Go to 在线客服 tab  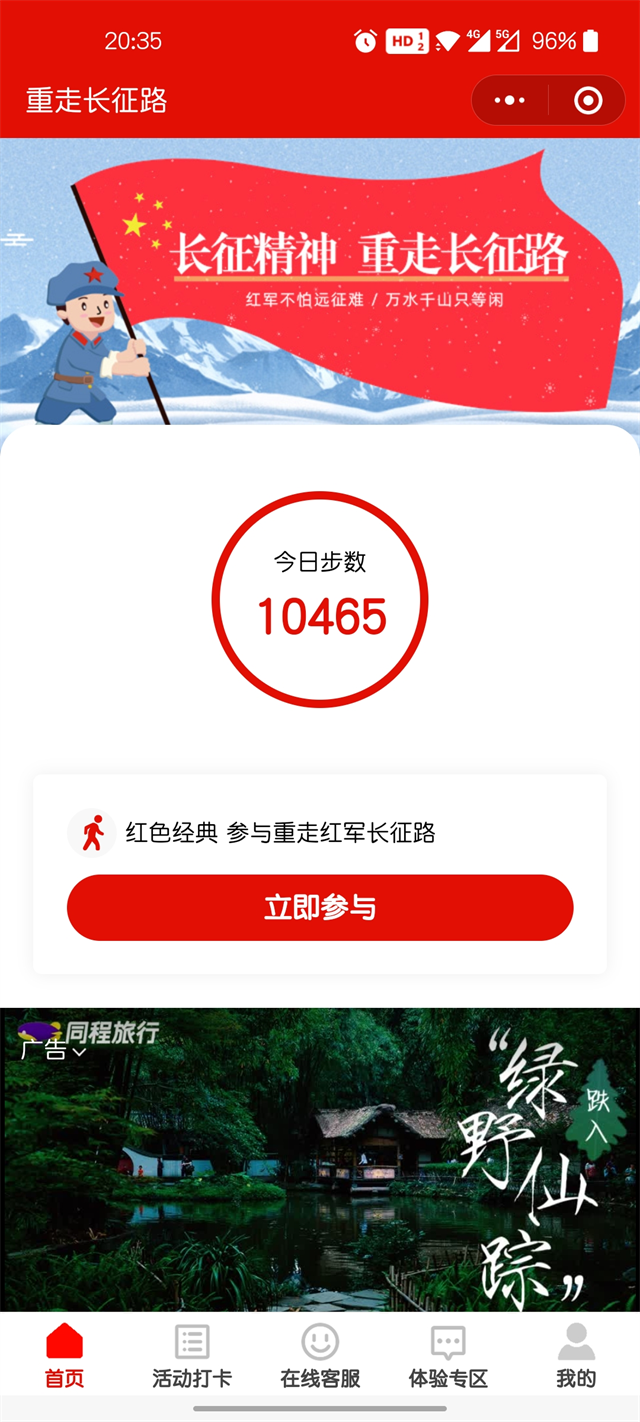[320, 1355]
